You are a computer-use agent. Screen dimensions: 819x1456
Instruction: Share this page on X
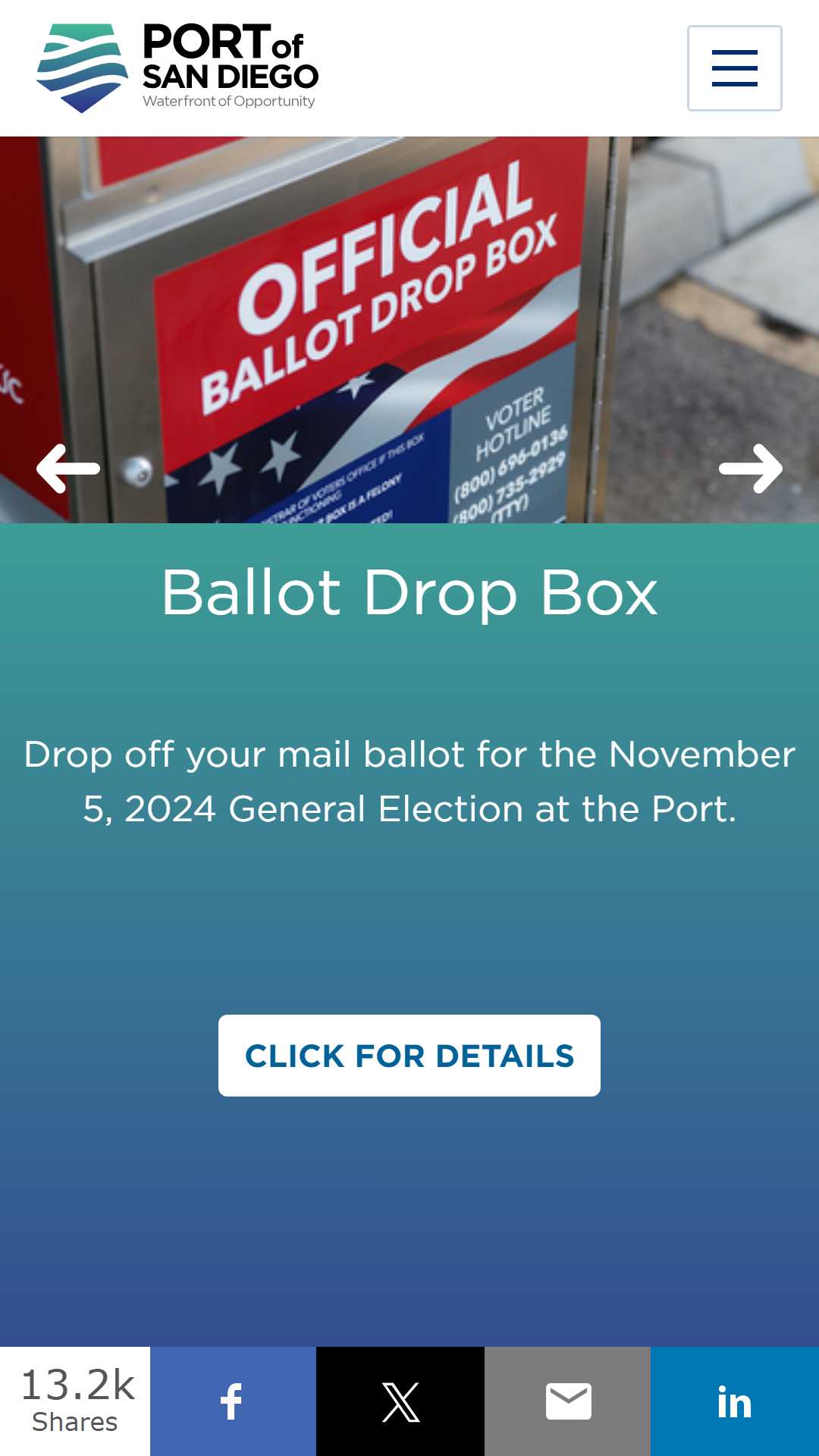400,1401
